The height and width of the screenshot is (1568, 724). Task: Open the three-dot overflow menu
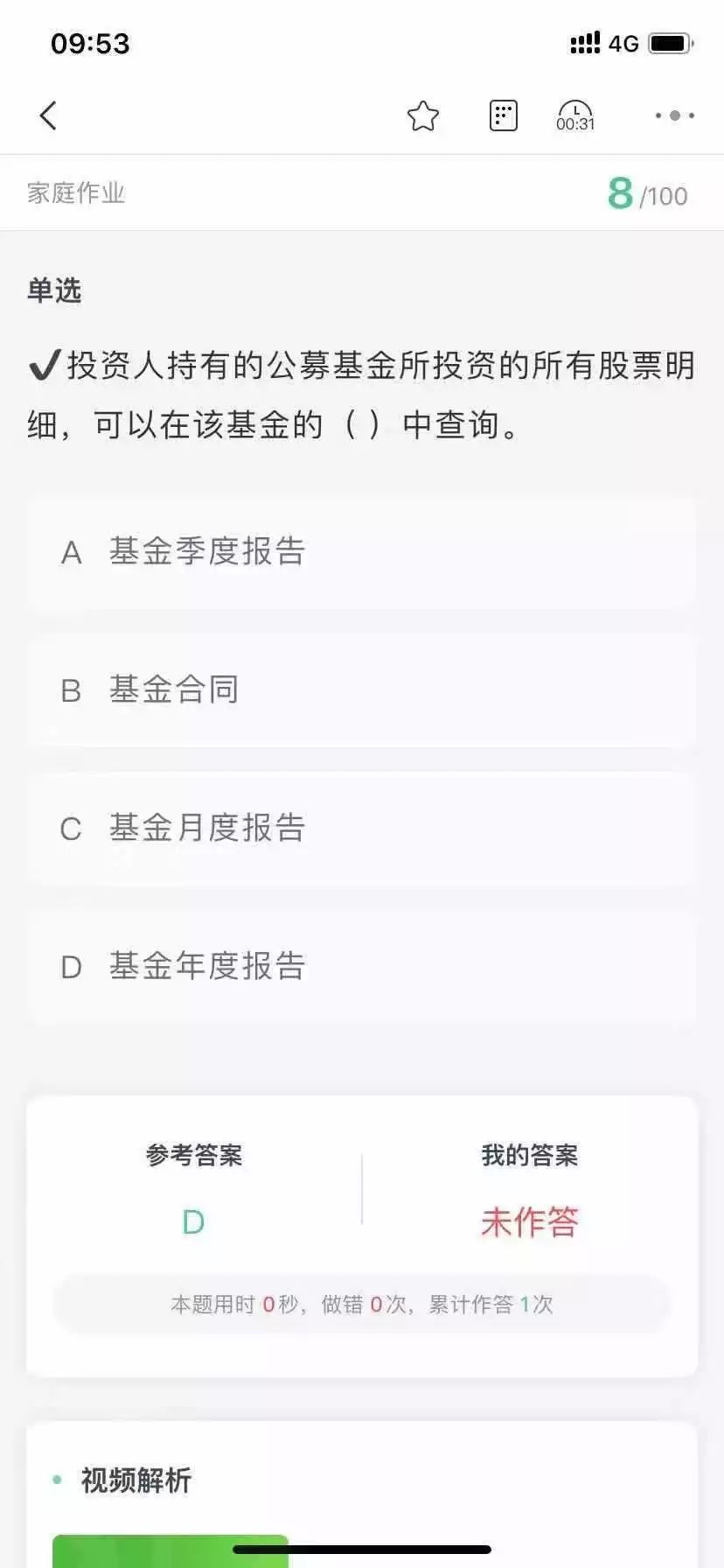[x=674, y=115]
